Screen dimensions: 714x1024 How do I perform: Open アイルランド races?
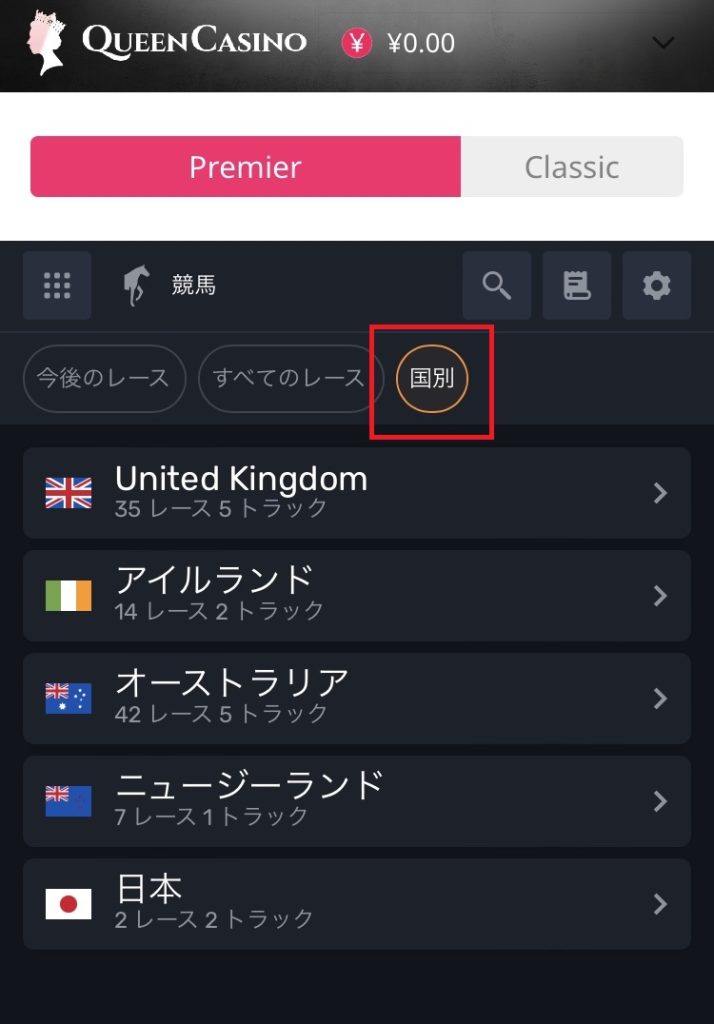[356, 596]
